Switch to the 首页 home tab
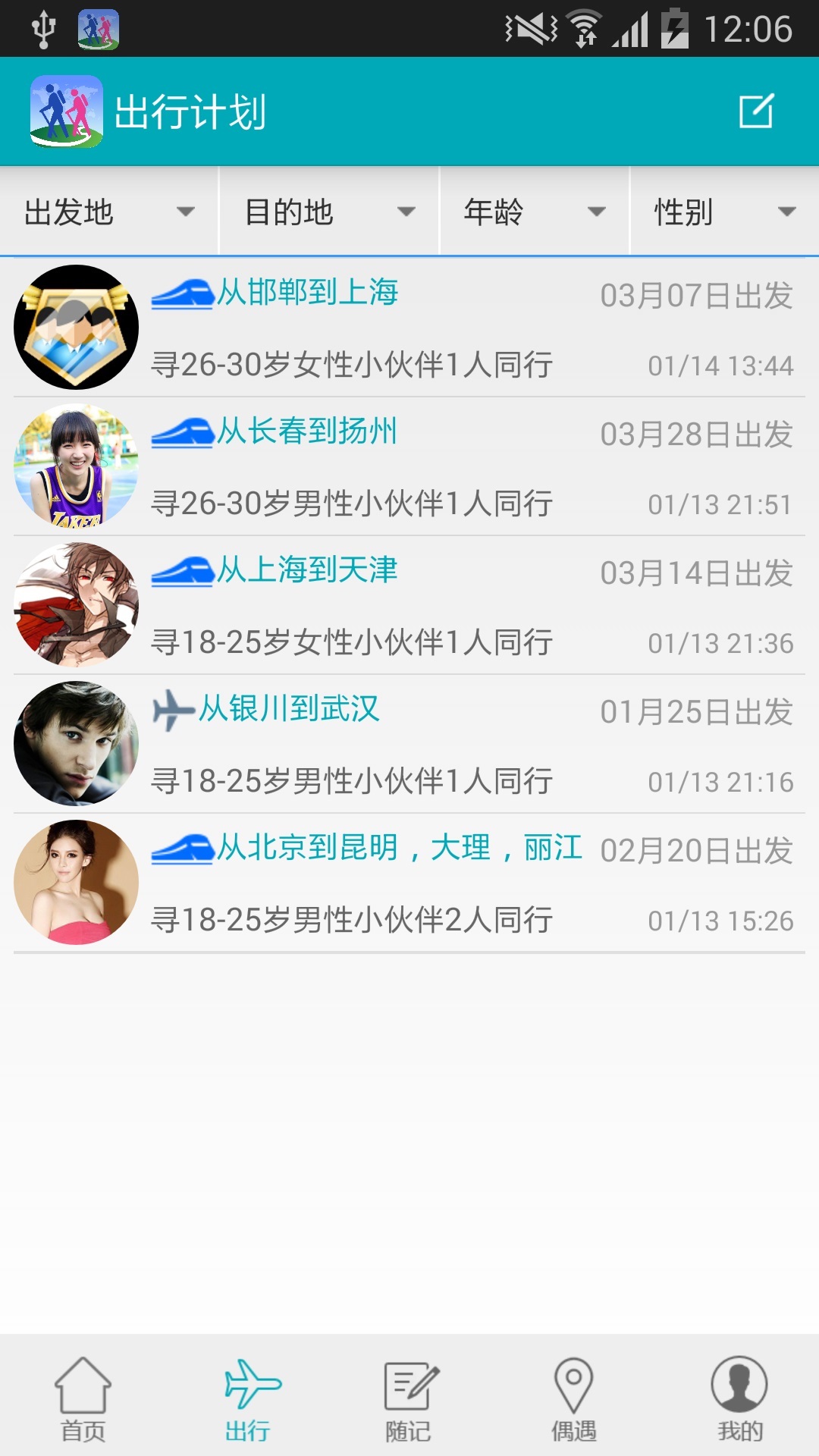Viewport: 819px width, 1456px height. [83, 1398]
